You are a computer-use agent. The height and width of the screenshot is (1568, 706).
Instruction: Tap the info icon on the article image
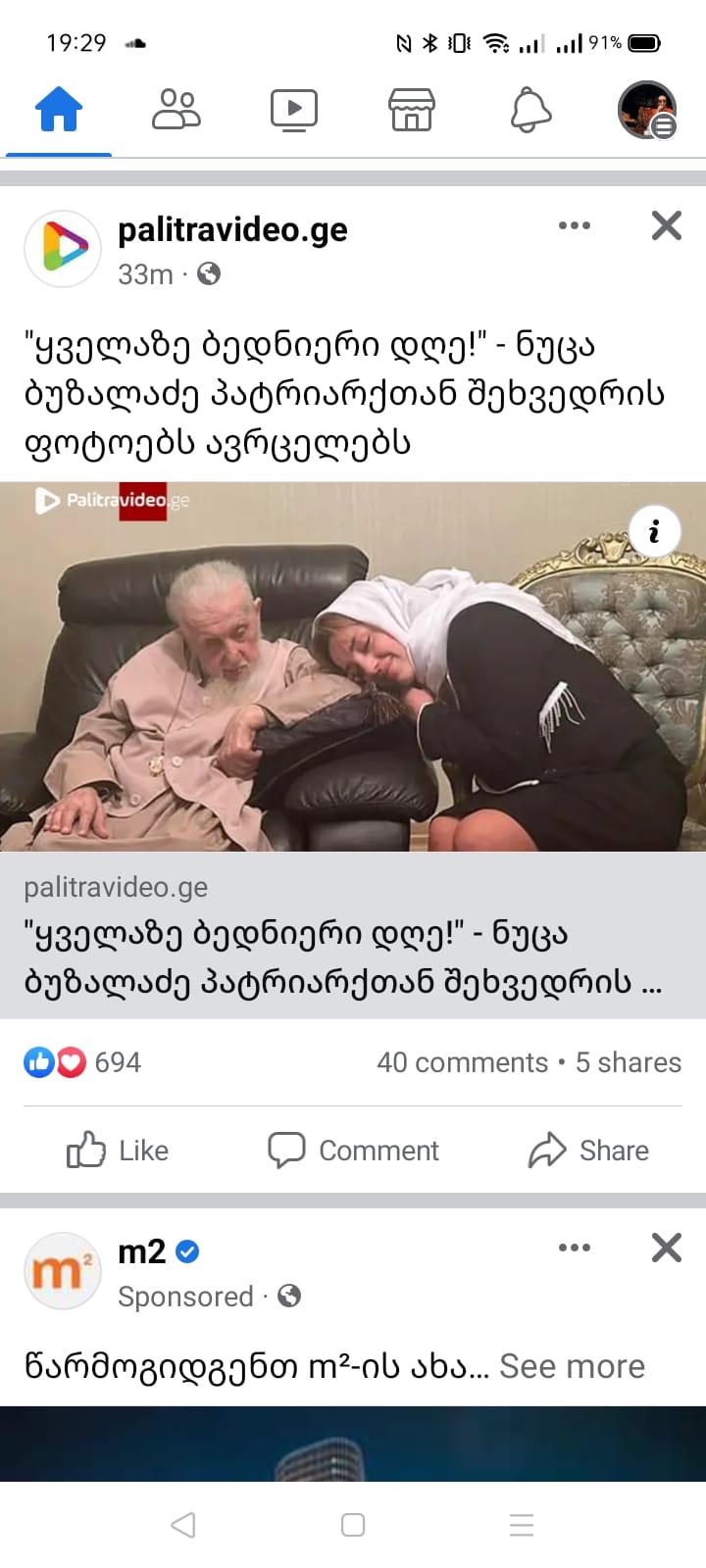tap(654, 531)
